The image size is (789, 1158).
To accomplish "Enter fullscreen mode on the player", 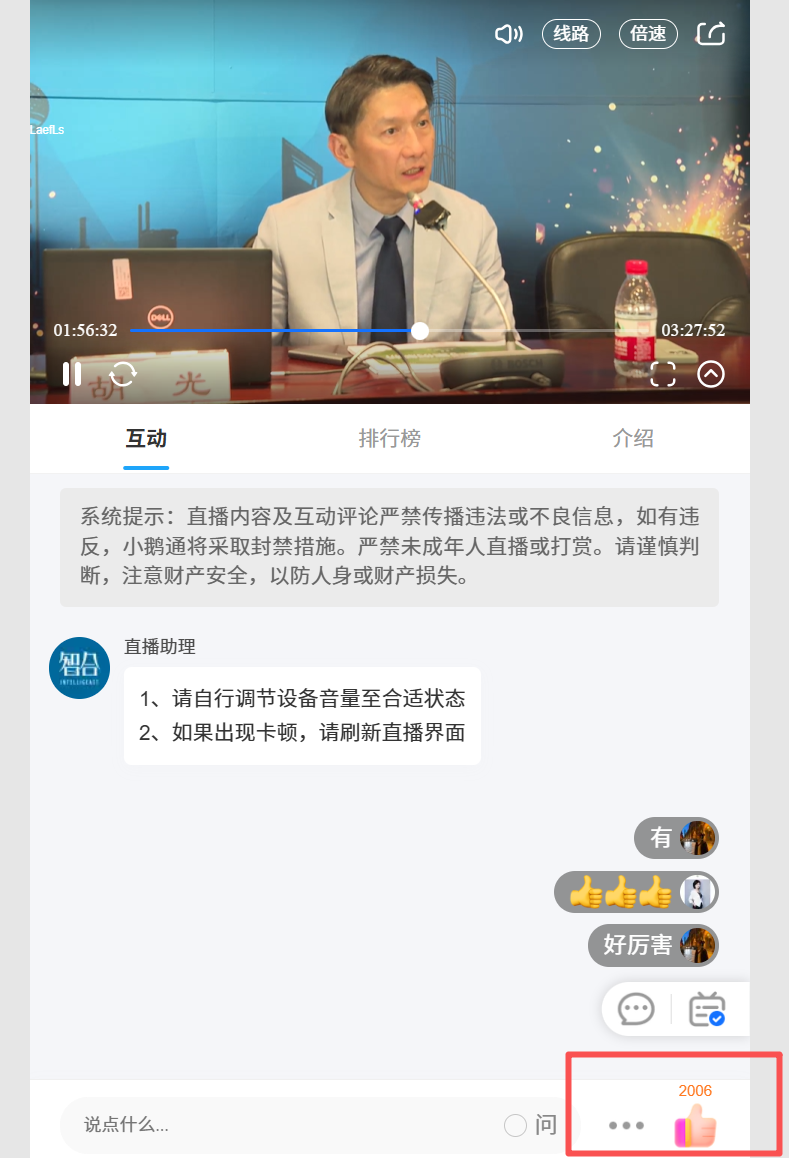I will (x=663, y=374).
